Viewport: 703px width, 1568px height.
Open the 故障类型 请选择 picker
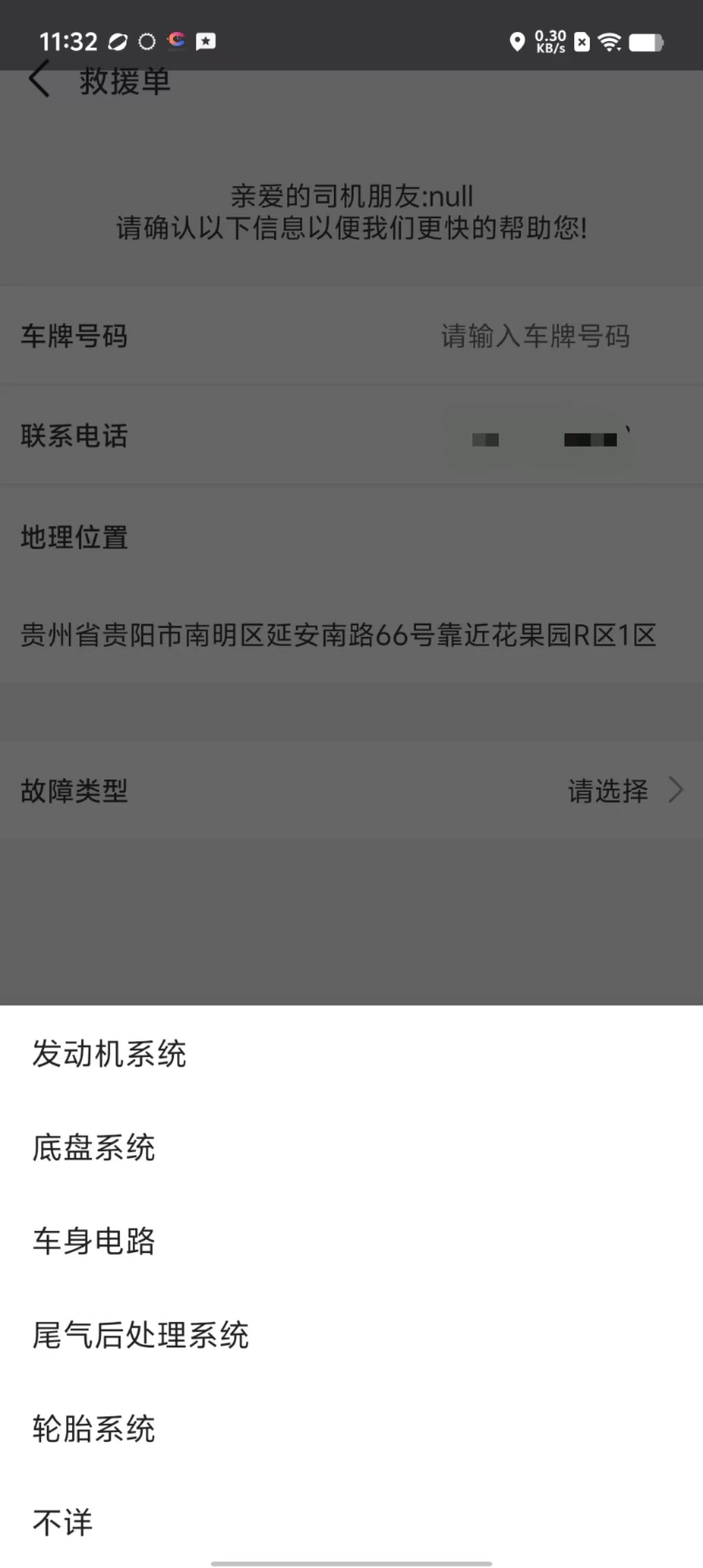[624, 791]
